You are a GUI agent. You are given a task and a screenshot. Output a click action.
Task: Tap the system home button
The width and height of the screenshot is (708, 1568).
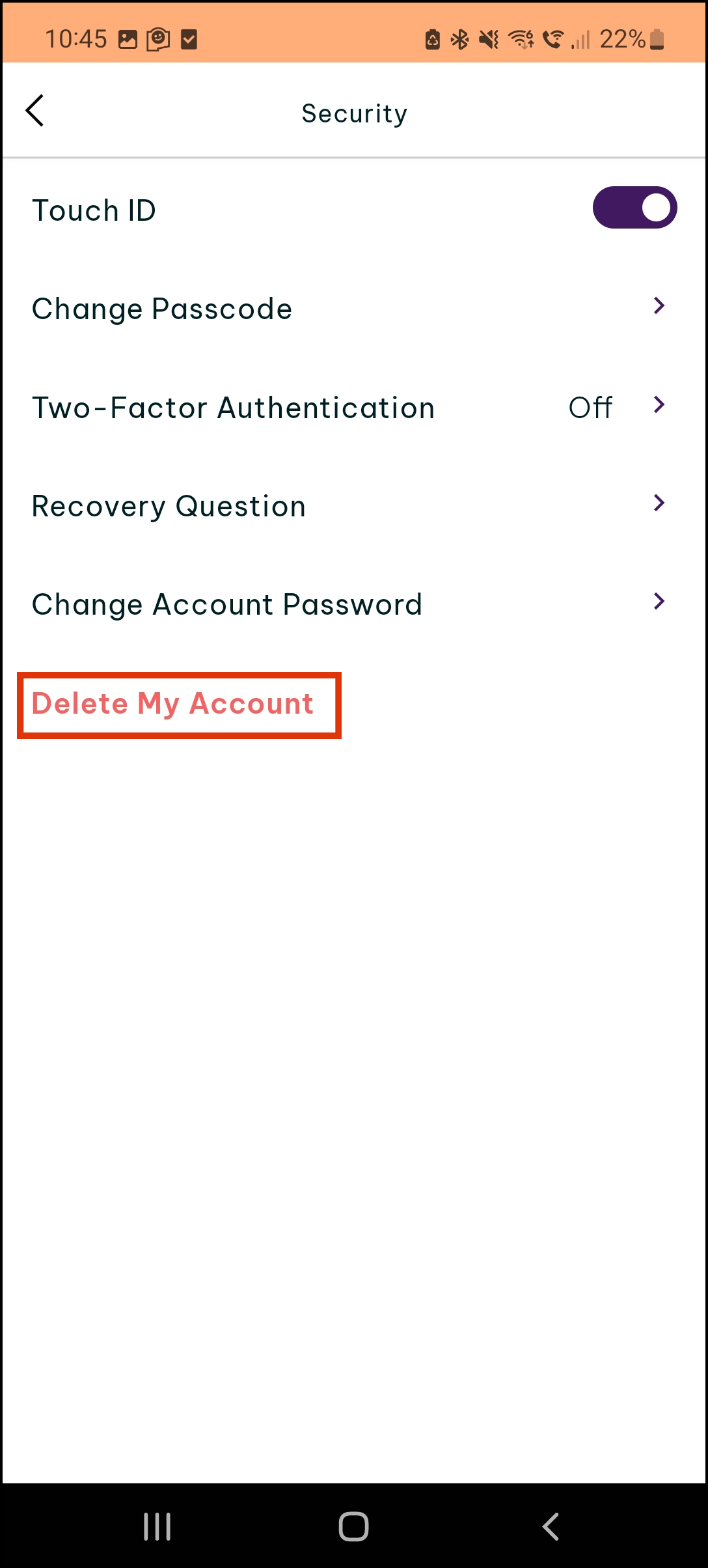353,1526
